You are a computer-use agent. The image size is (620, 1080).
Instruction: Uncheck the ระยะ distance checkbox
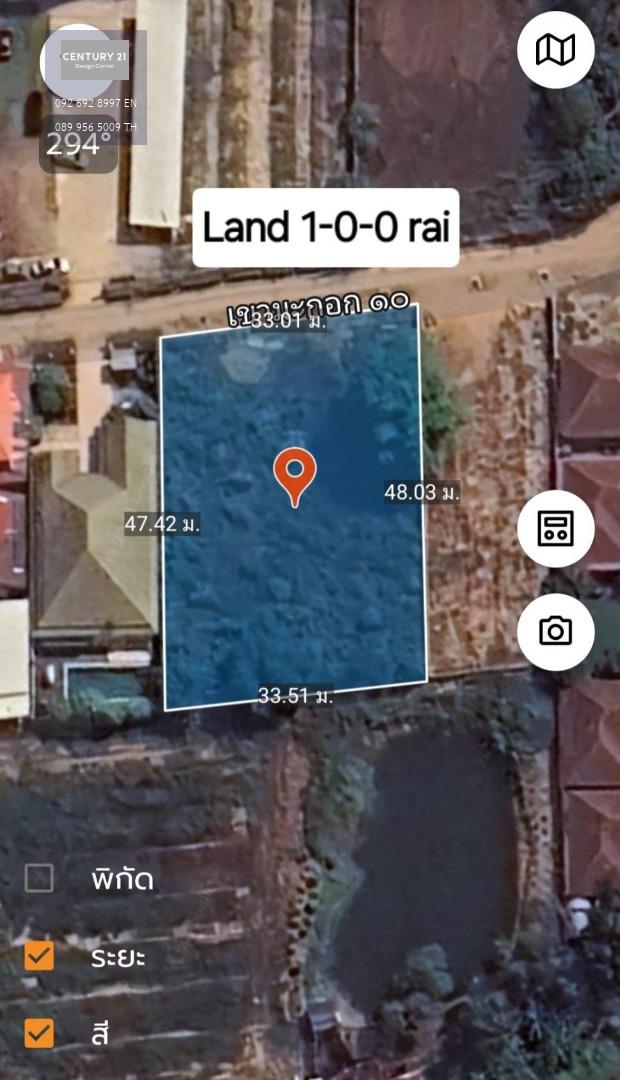click(x=39, y=956)
